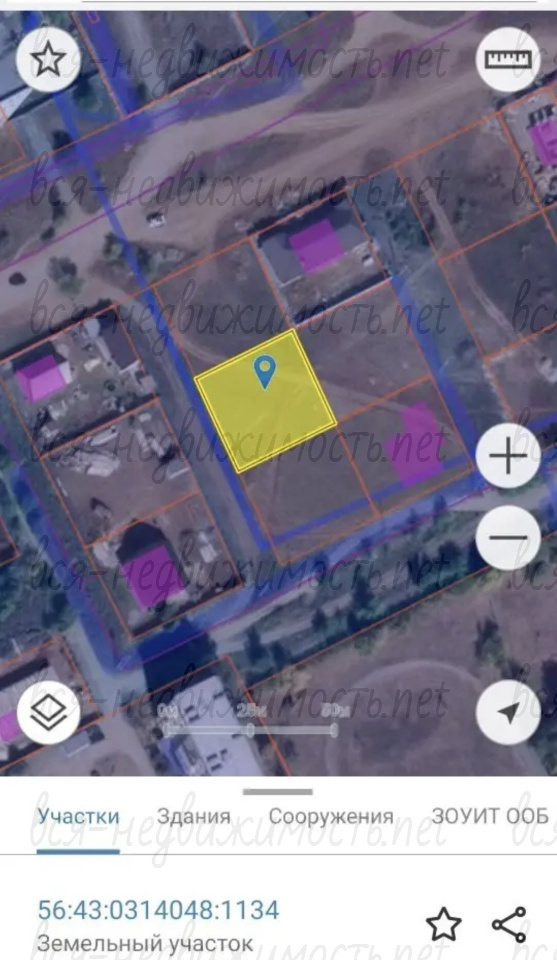Switch to the Здания tab
557x960 pixels.
click(x=193, y=816)
